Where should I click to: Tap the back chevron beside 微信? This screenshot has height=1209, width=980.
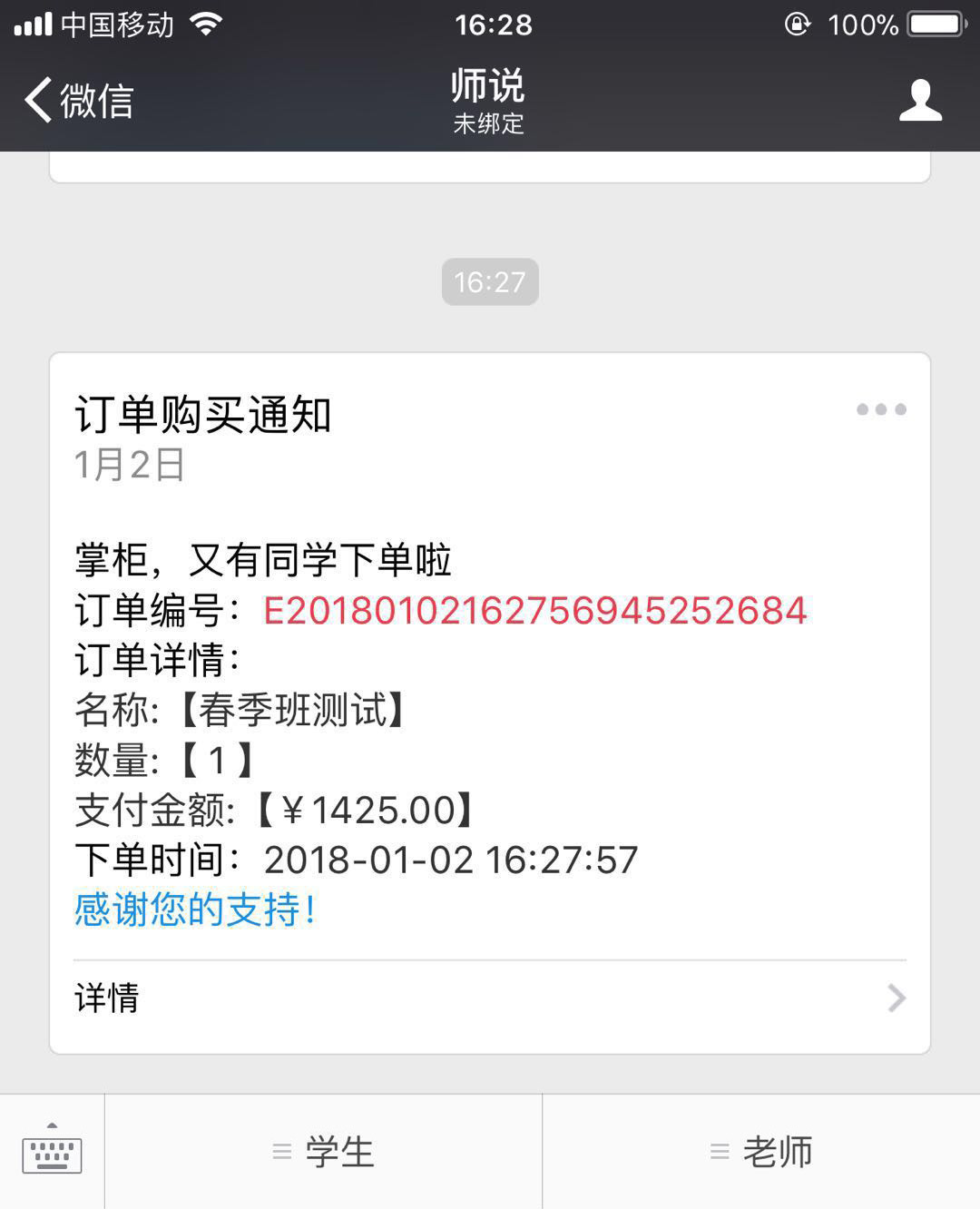[36, 103]
